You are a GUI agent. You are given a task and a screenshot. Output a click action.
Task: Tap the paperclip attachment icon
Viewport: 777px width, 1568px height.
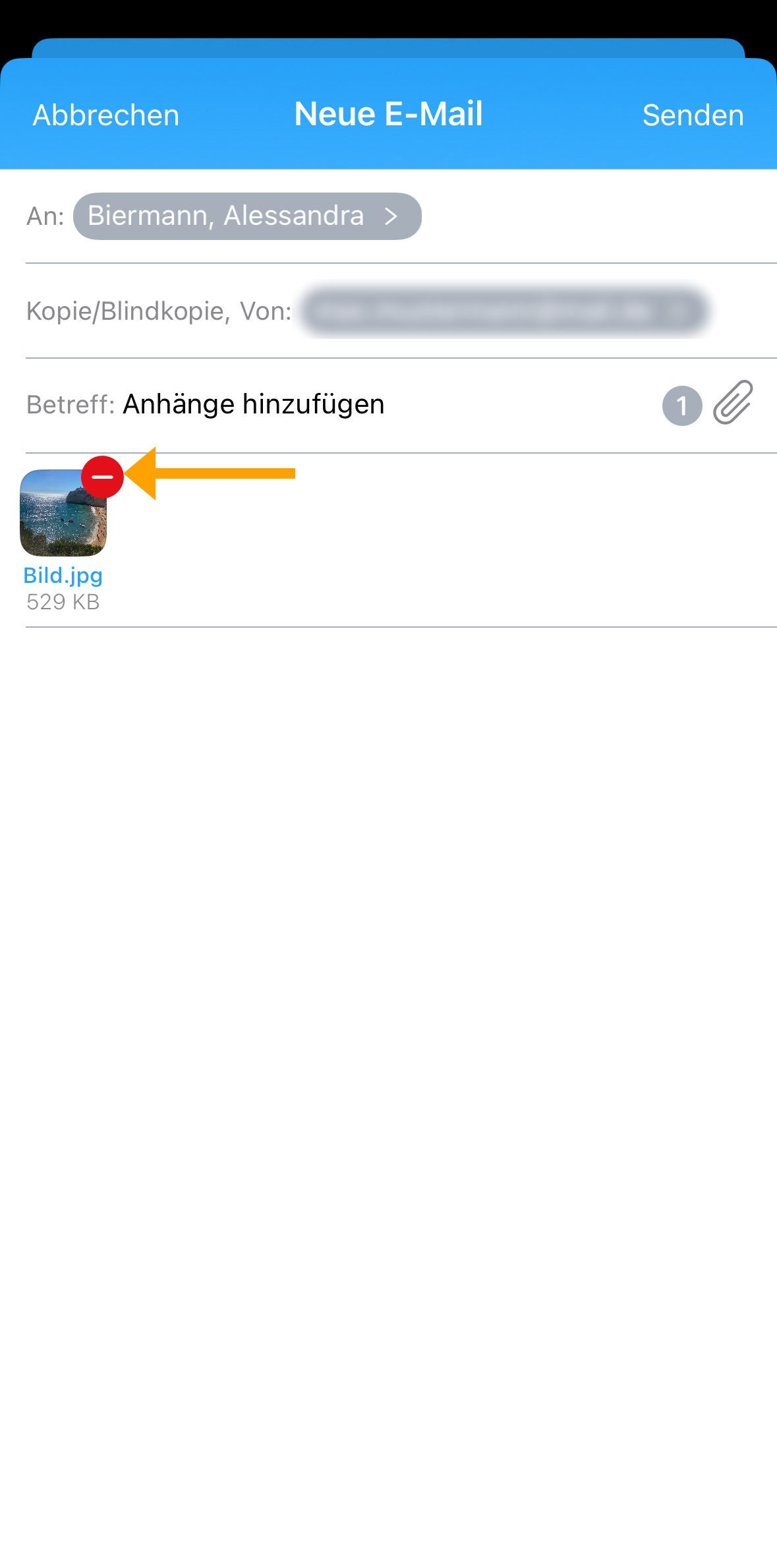[733, 402]
